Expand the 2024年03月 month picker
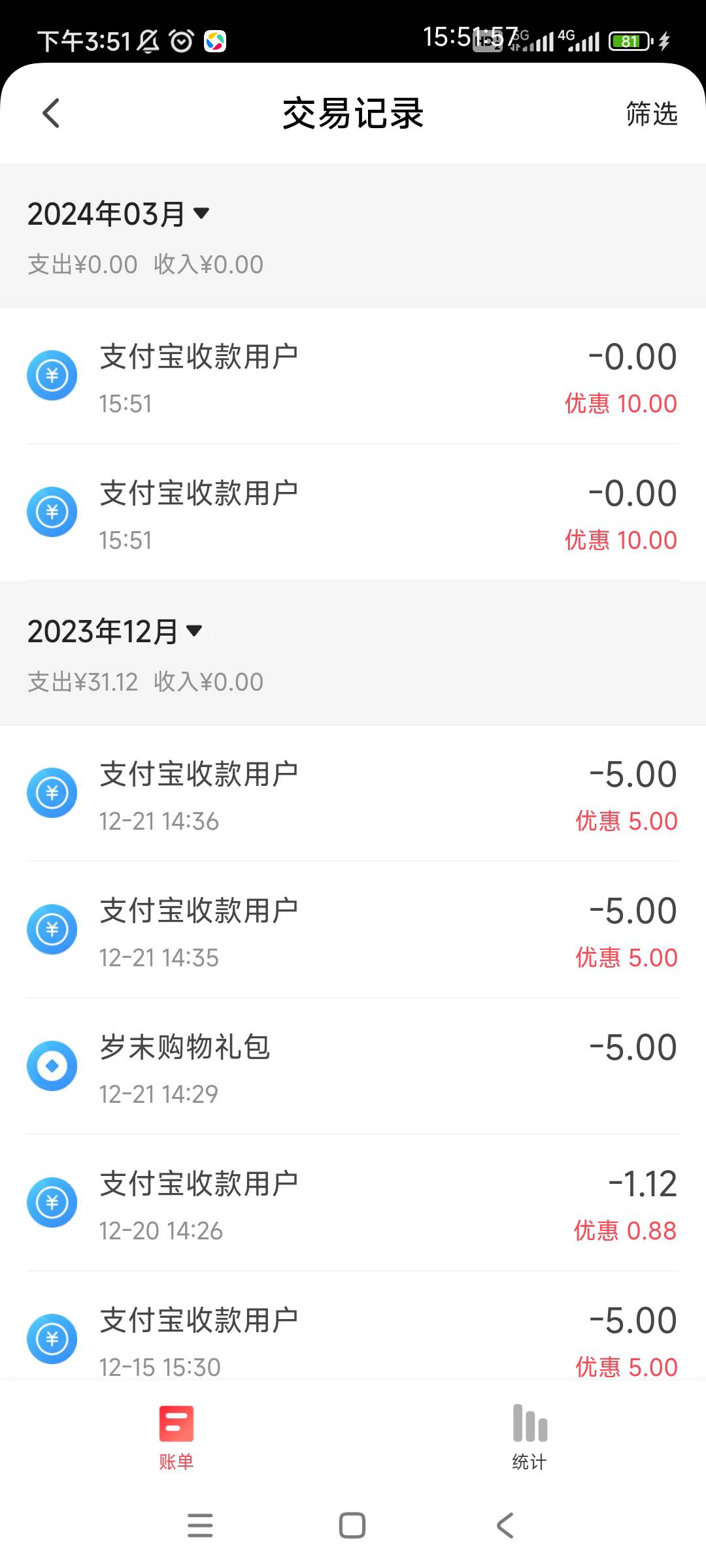This screenshot has width=706, height=1568. [119, 214]
